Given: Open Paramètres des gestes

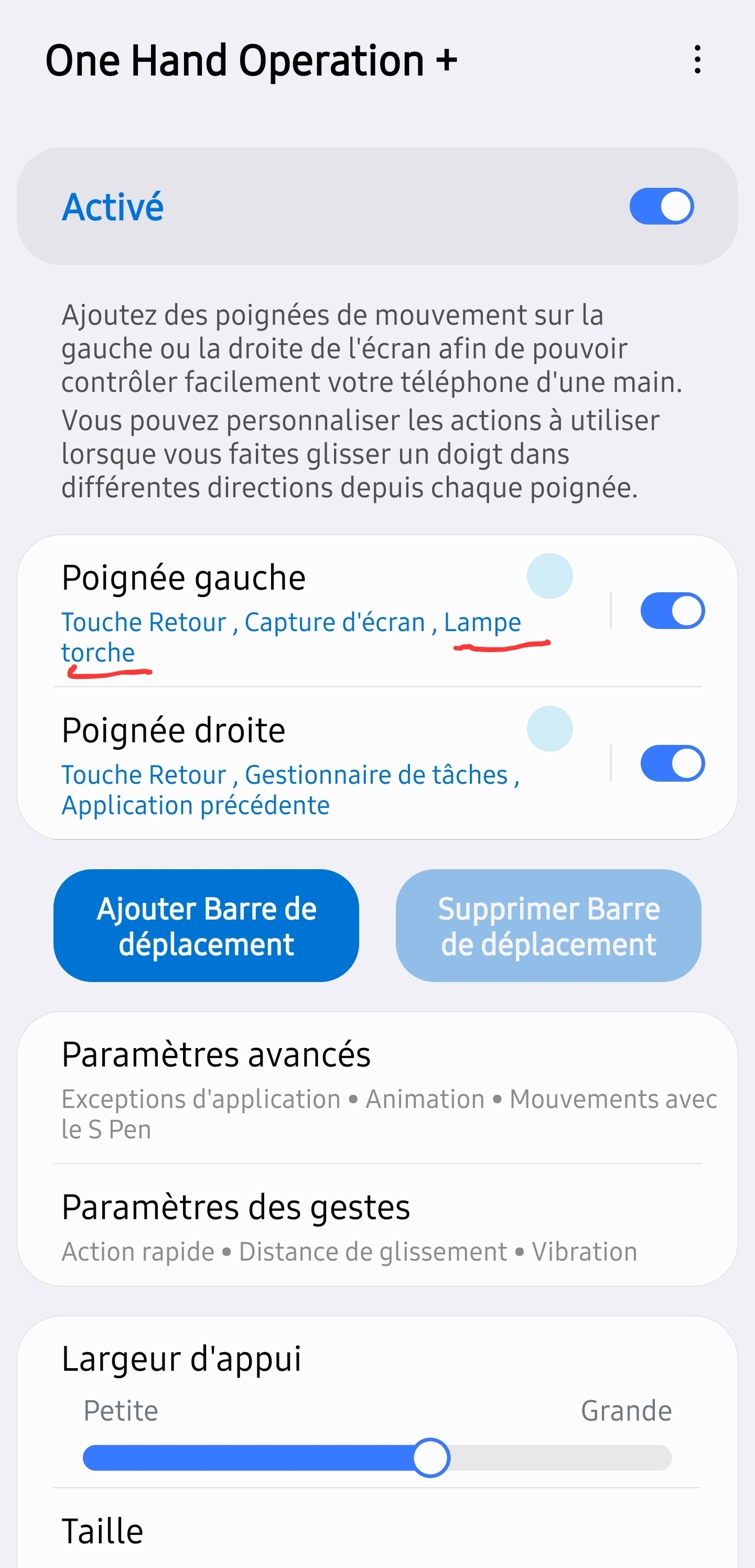Looking at the screenshot, I should (377, 1226).
